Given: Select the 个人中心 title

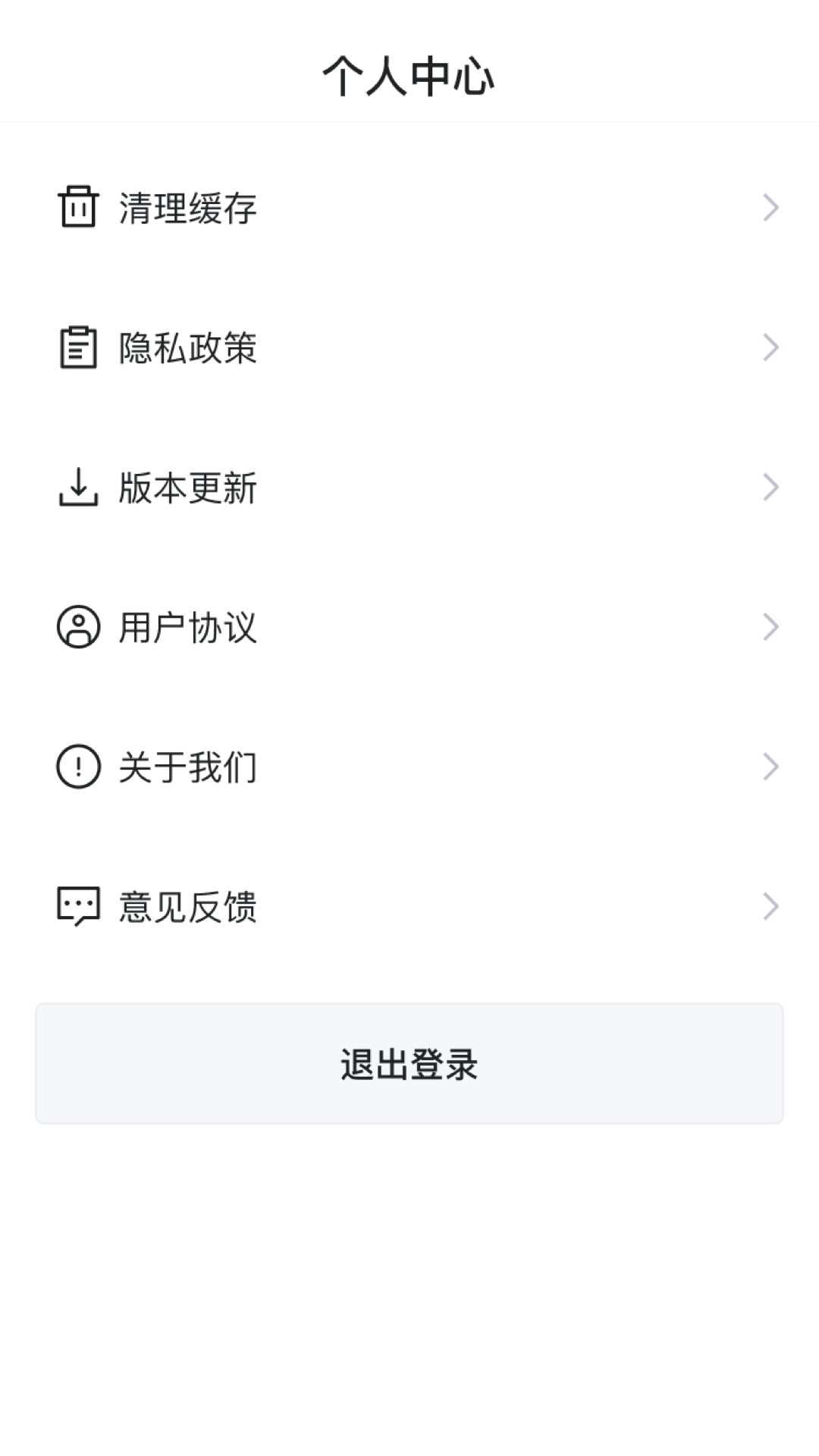Looking at the screenshot, I should [x=409, y=74].
